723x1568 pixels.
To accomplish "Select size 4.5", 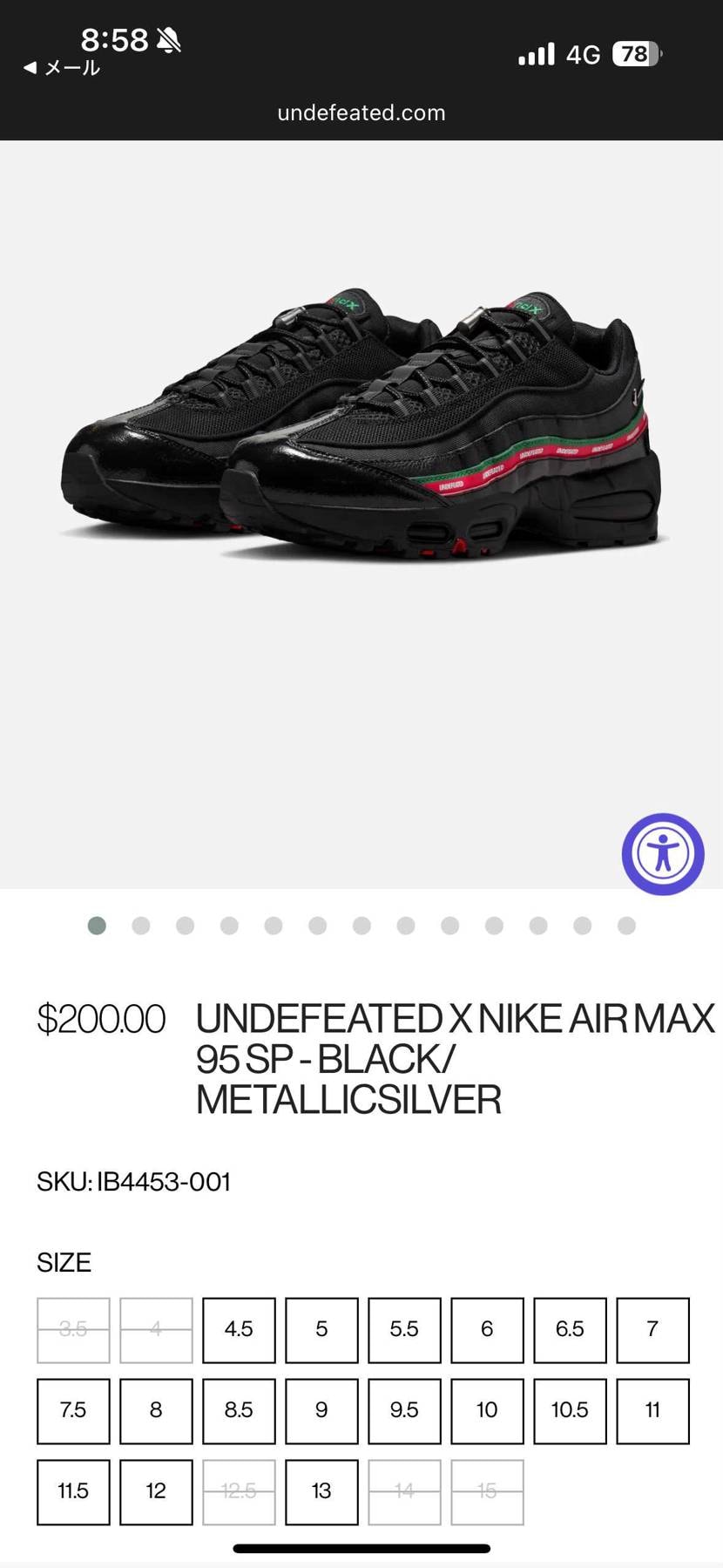I will pyautogui.click(x=239, y=1329).
